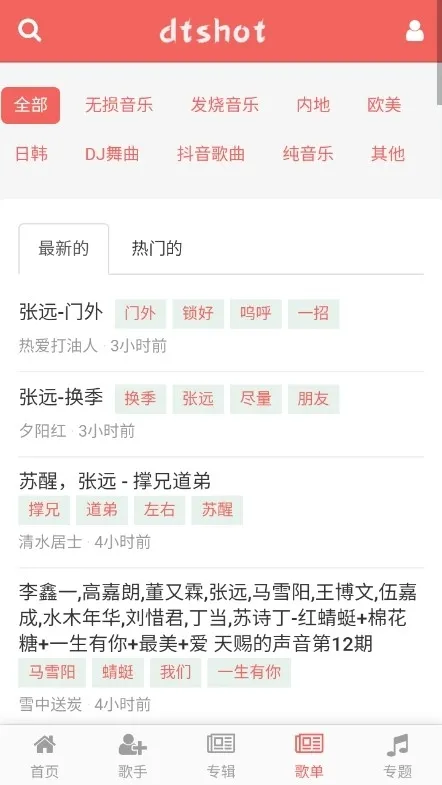Open 苏醒，张远 - 撑兄道弟 entry
The image size is (442, 785).
coord(115,481)
